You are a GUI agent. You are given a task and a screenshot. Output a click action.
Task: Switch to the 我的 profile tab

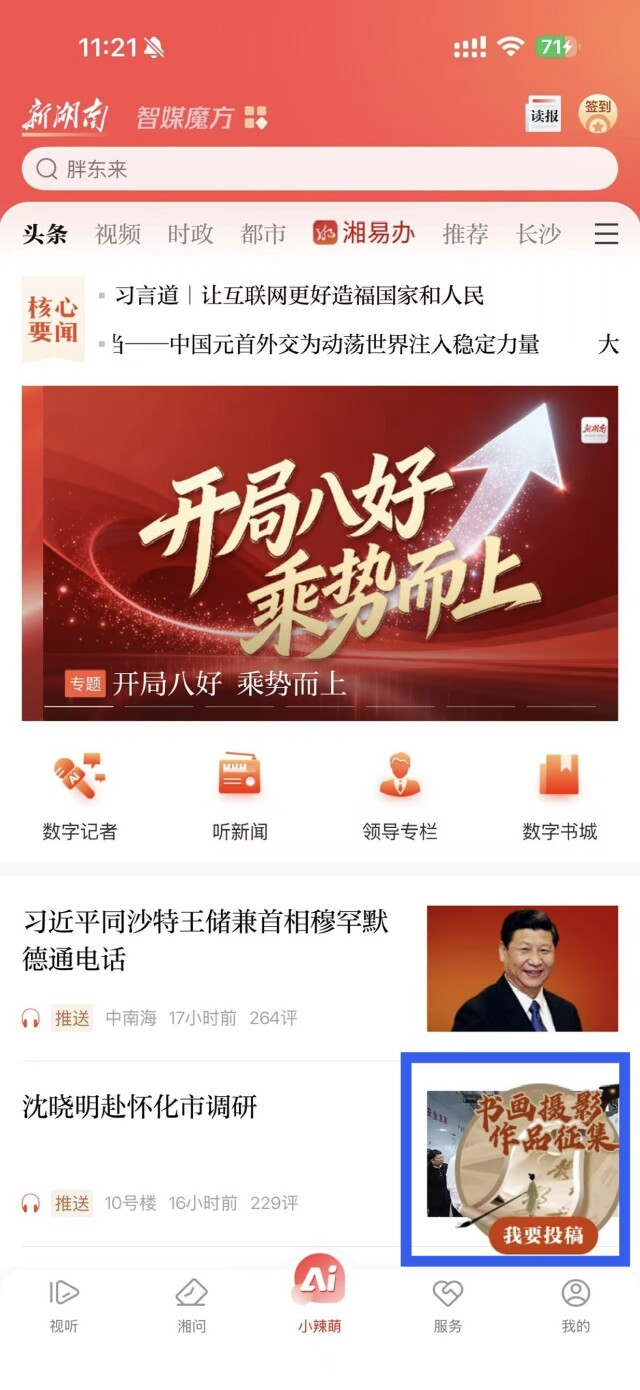click(x=576, y=1305)
